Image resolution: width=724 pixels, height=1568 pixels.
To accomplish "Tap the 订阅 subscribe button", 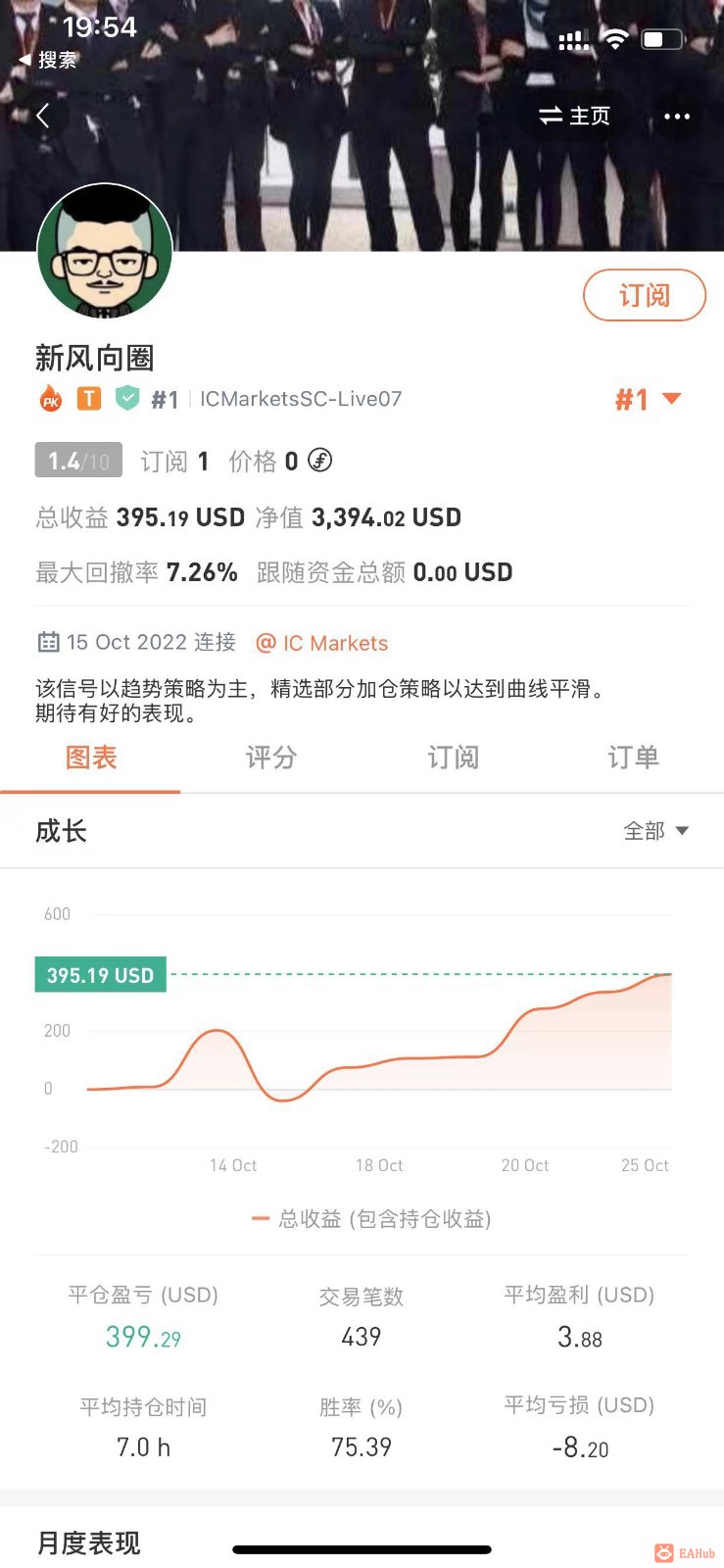I will pos(644,295).
